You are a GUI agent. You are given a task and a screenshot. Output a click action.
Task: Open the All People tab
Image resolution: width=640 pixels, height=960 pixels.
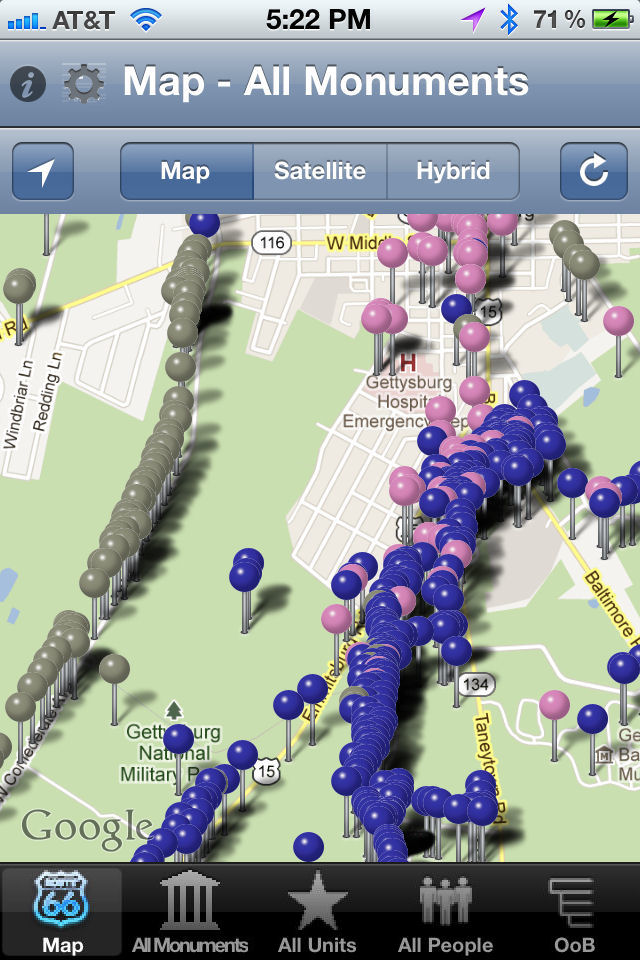[x=445, y=912]
